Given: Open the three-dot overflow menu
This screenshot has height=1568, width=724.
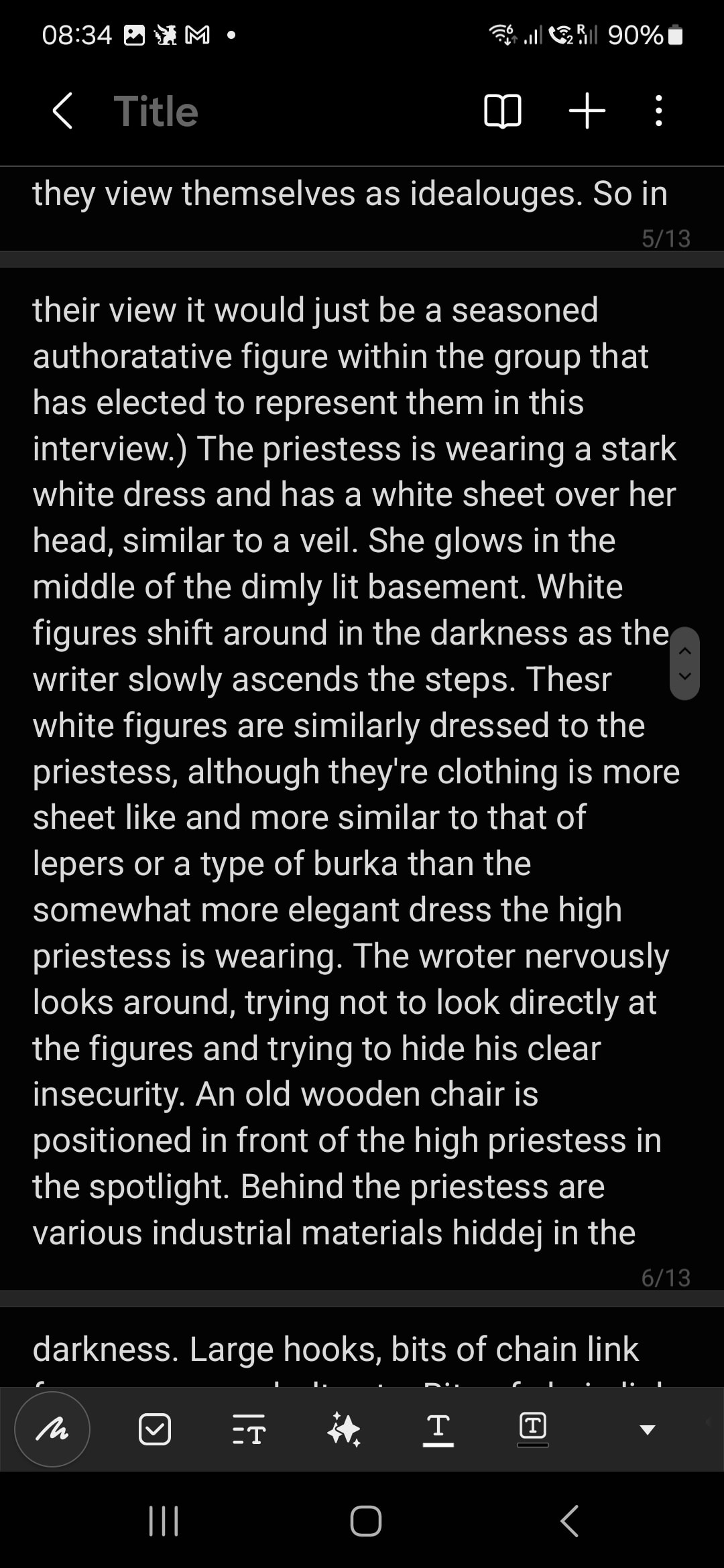Looking at the screenshot, I should click(x=659, y=111).
